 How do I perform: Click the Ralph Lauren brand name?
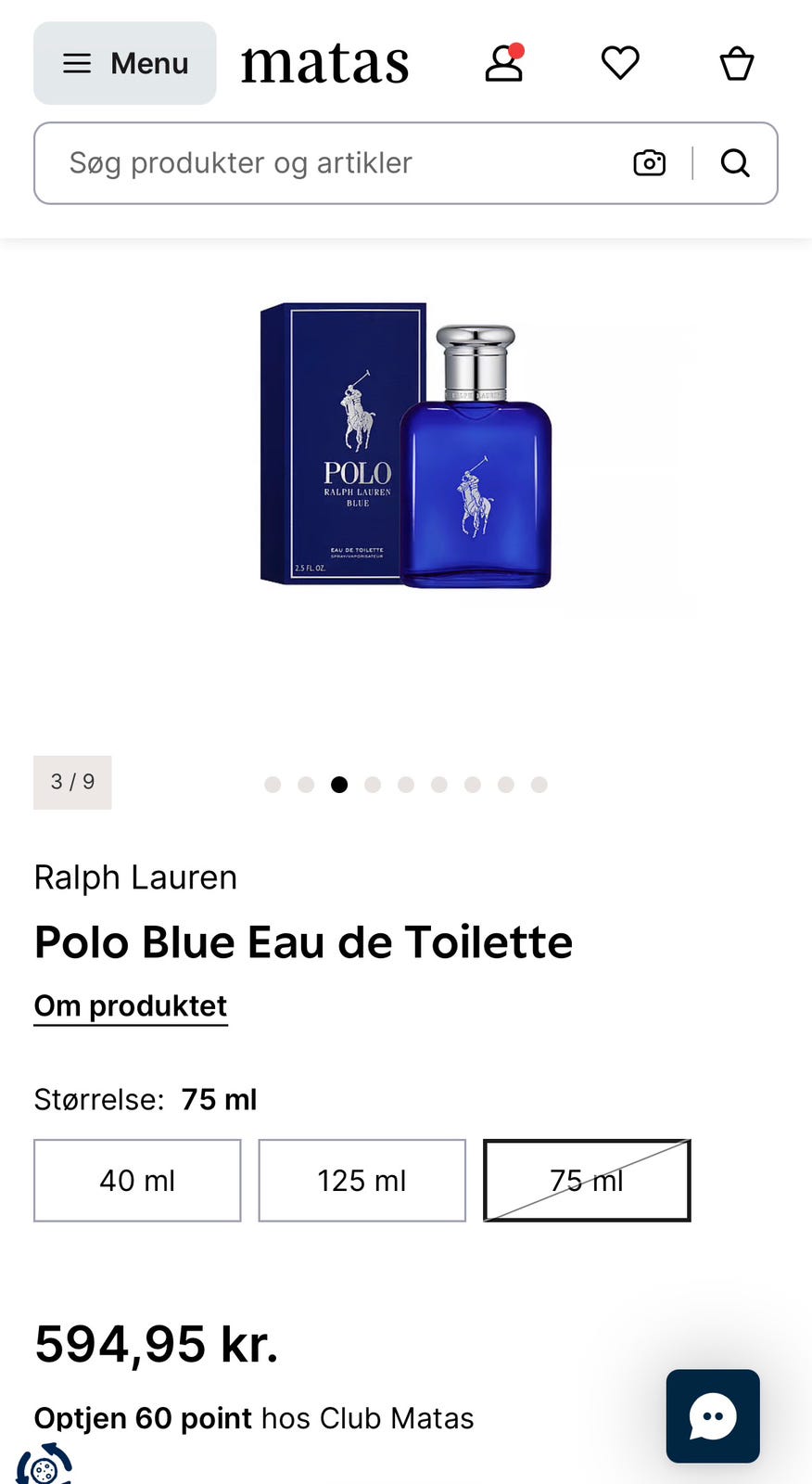pyautogui.click(x=135, y=876)
